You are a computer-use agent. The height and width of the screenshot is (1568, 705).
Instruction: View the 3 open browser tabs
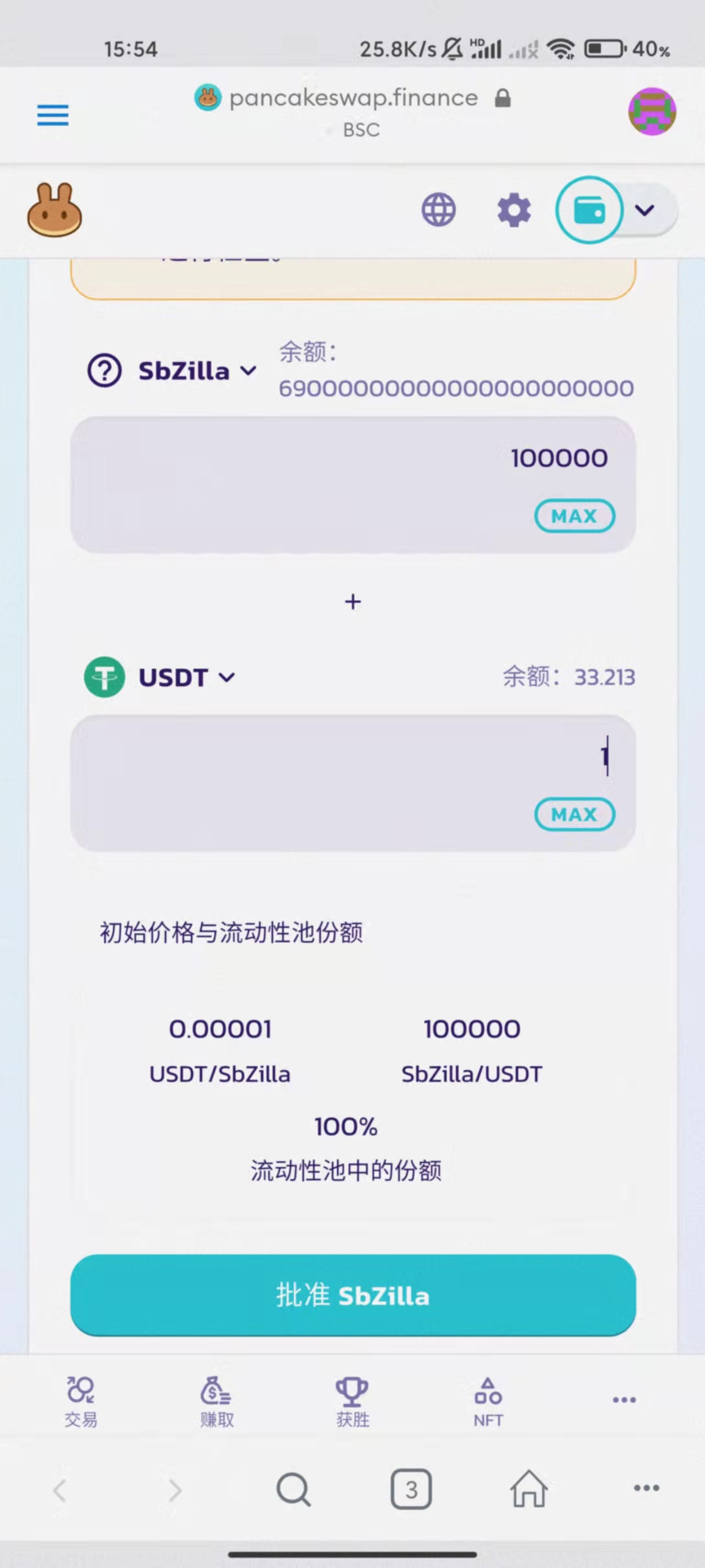pos(411,1490)
